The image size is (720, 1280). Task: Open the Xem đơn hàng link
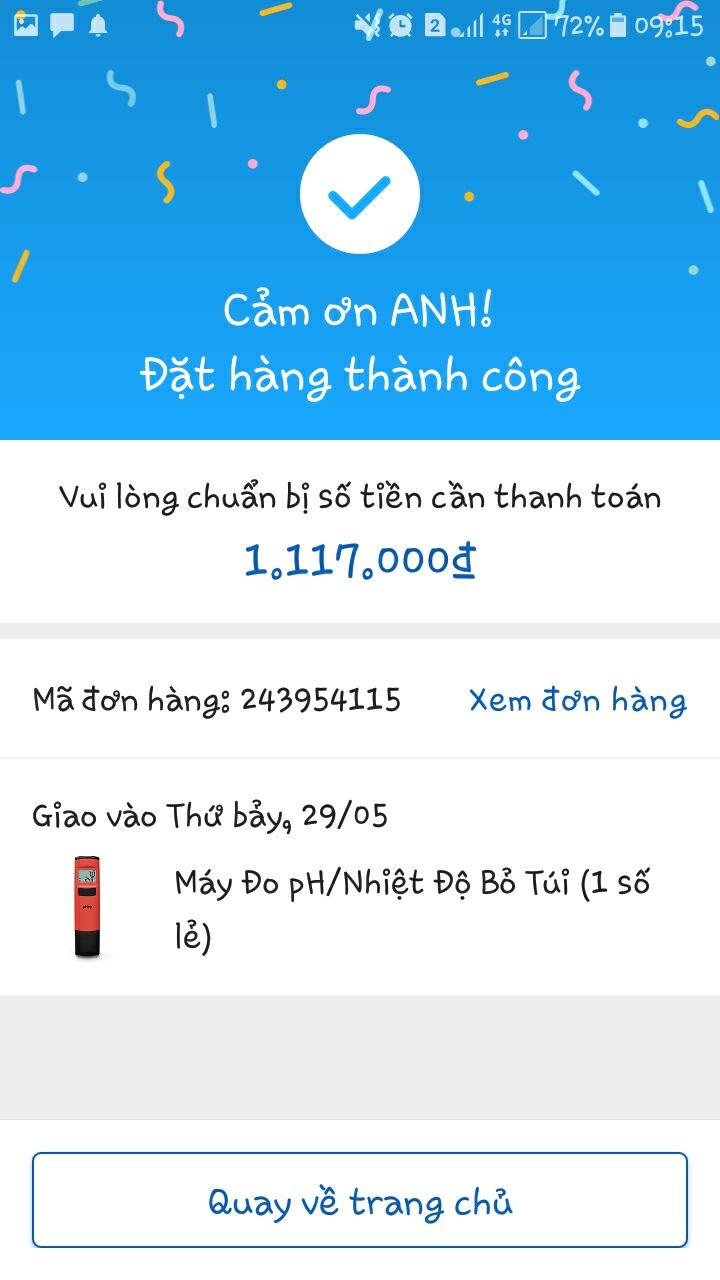point(577,700)
